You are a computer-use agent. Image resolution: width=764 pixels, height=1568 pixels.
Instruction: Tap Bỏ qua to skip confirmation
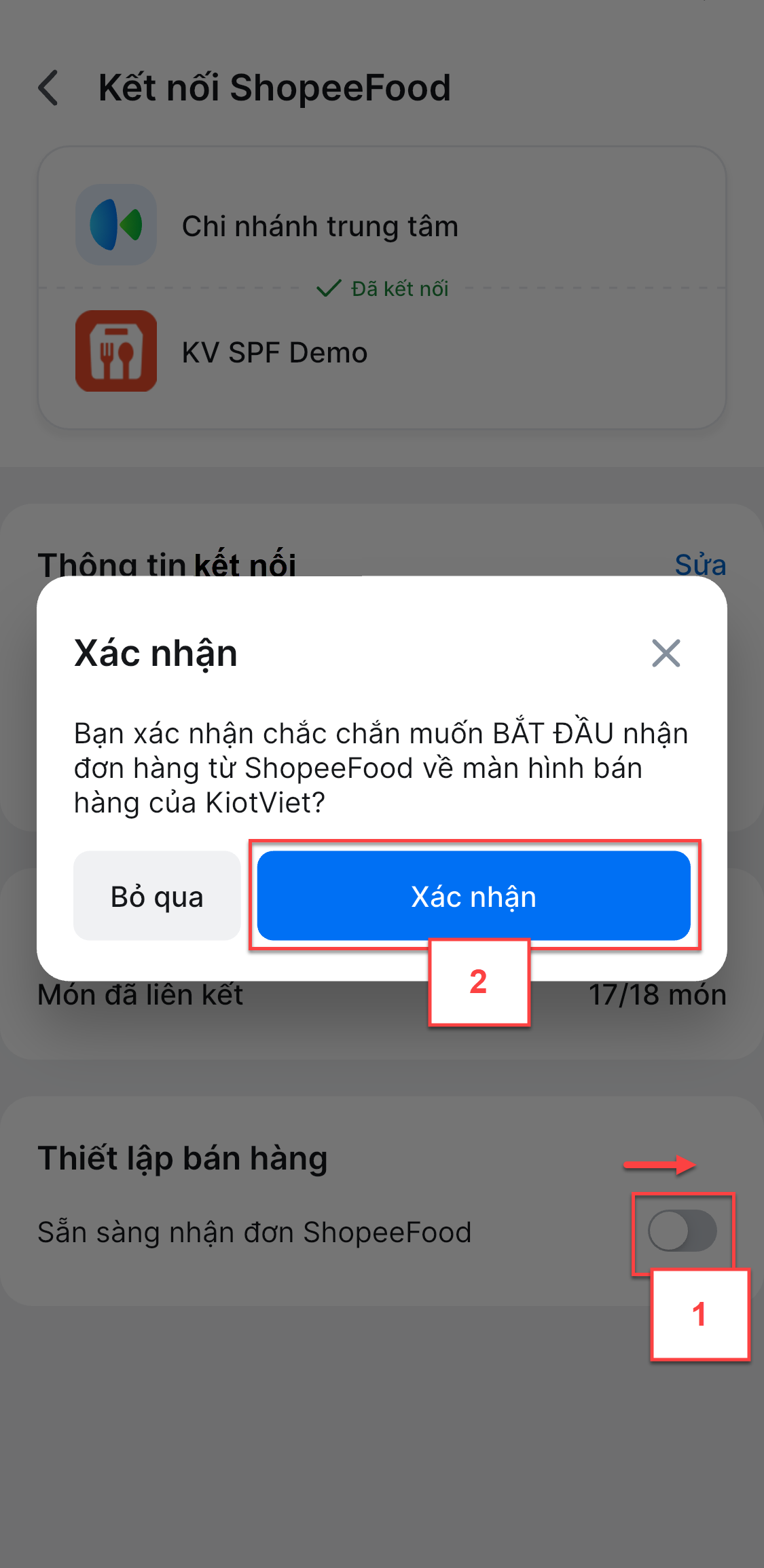(x=157, y=896)
